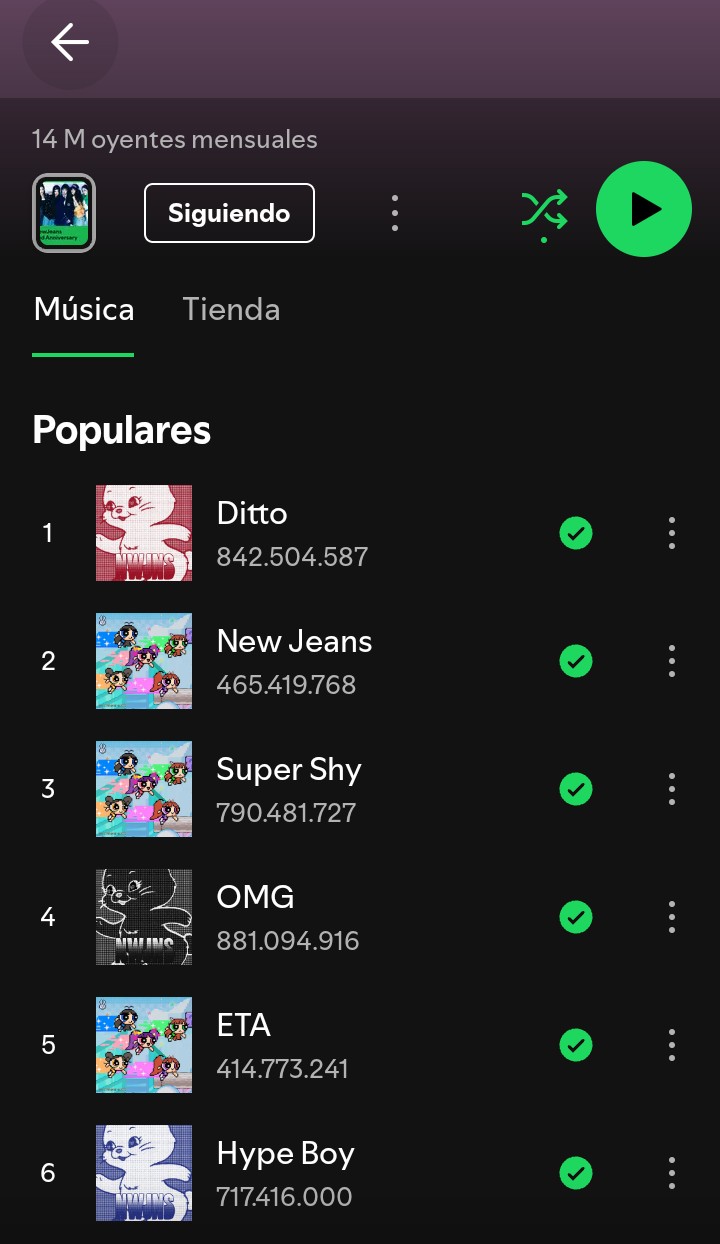Play the track ETA
This screenshot has width=720, height=1244.
point(244,1026)
